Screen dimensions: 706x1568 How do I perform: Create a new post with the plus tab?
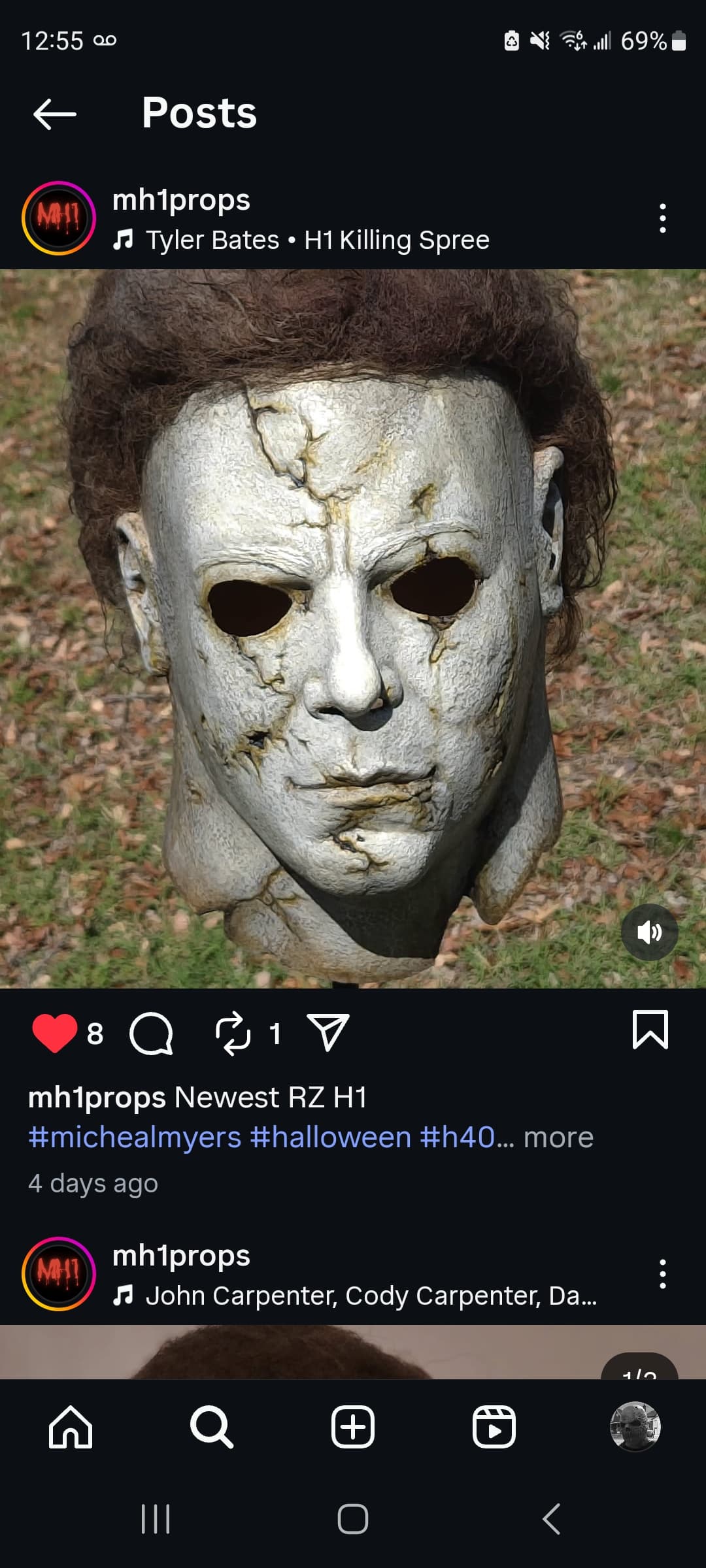[x=353, y=1427]
